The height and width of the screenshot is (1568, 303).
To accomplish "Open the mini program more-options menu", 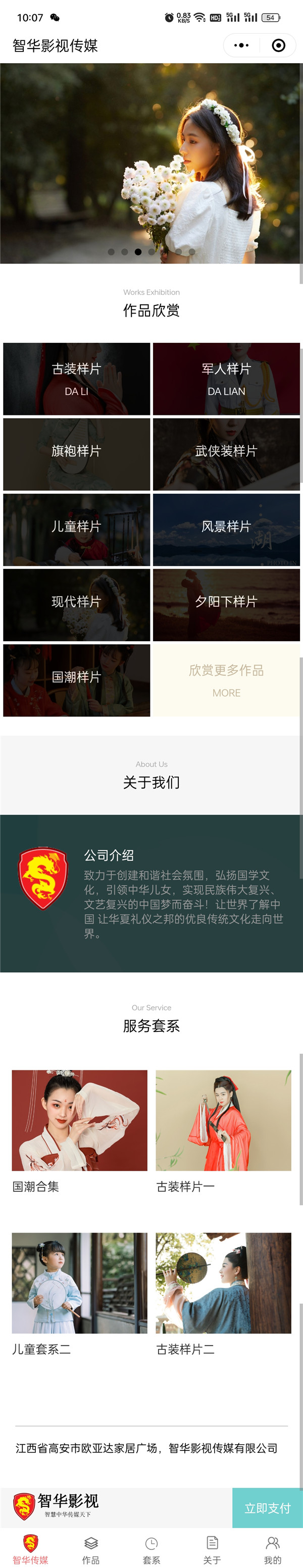I will pyautogui.click(x=241, y=45).
